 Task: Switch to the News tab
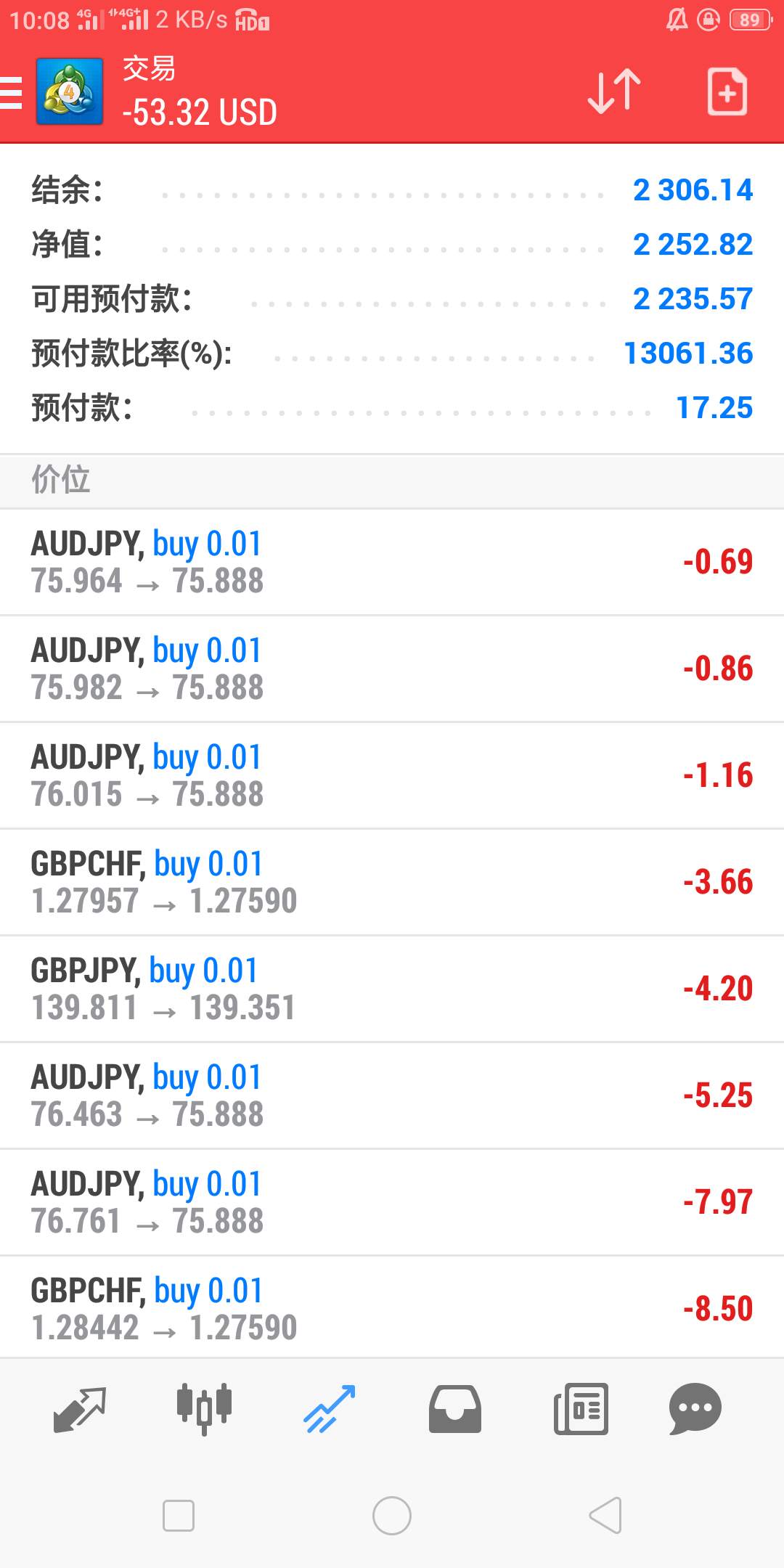(581, 1409)
